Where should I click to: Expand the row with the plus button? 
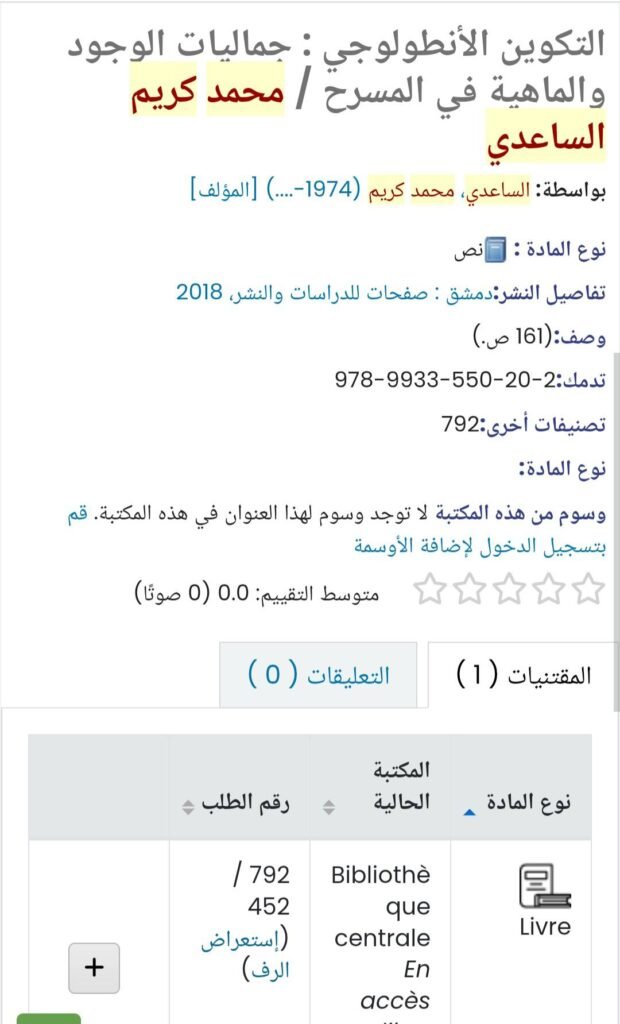tap(94, 968)
